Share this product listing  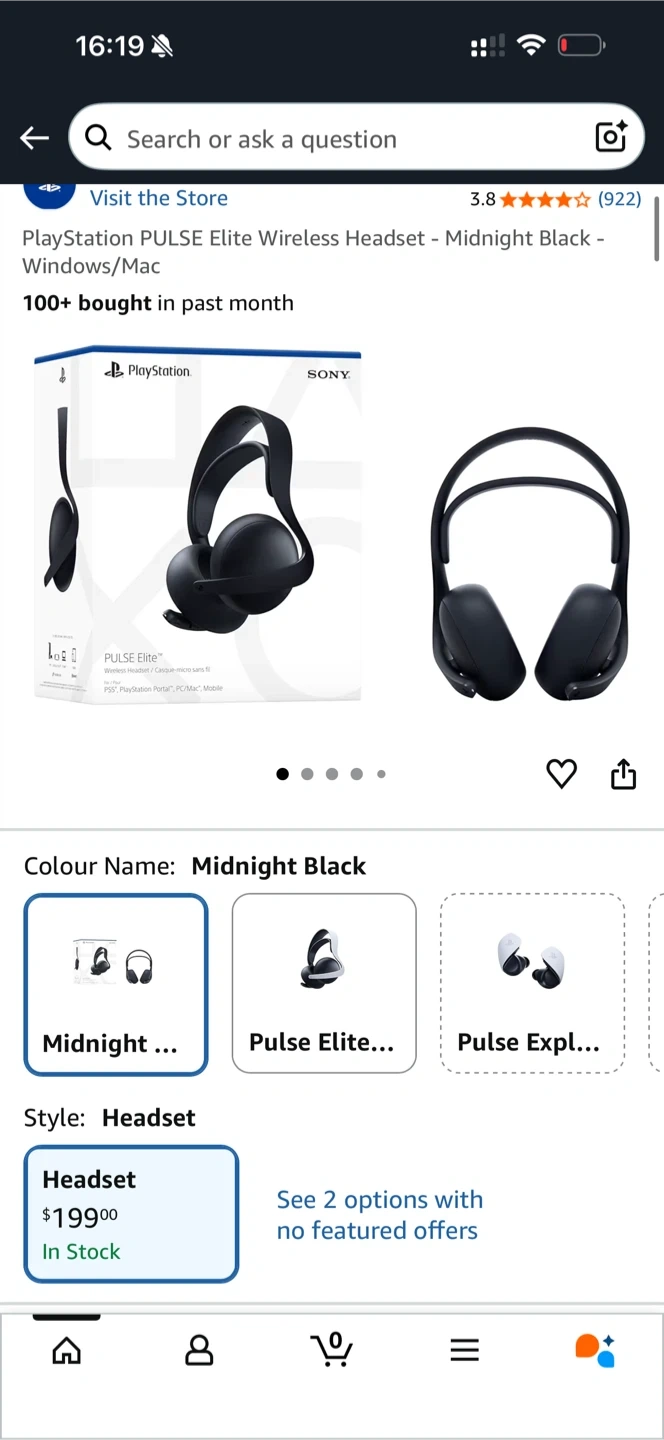(x=623, y=774)
